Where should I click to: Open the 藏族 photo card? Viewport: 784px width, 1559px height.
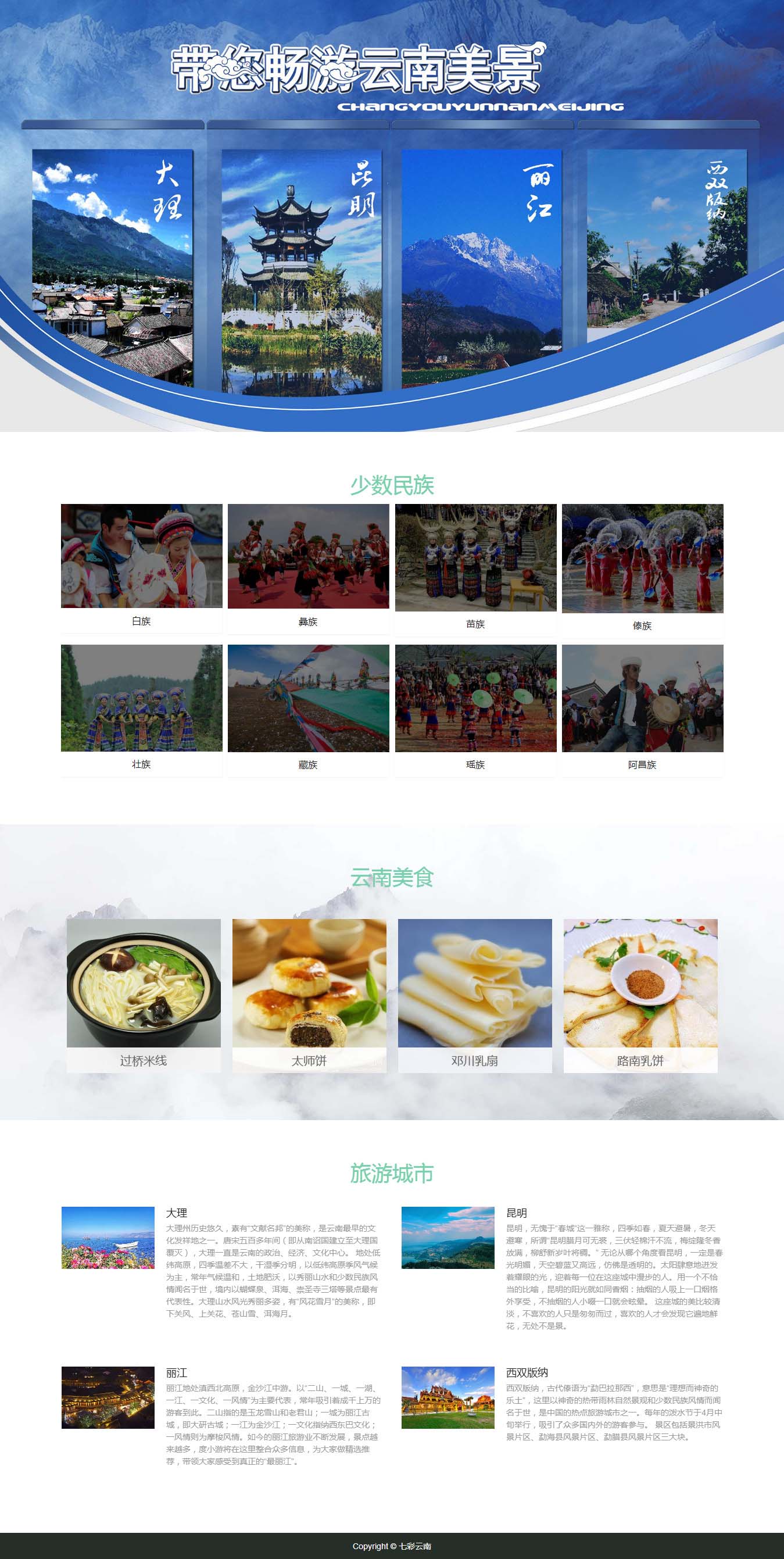(309, 710)
